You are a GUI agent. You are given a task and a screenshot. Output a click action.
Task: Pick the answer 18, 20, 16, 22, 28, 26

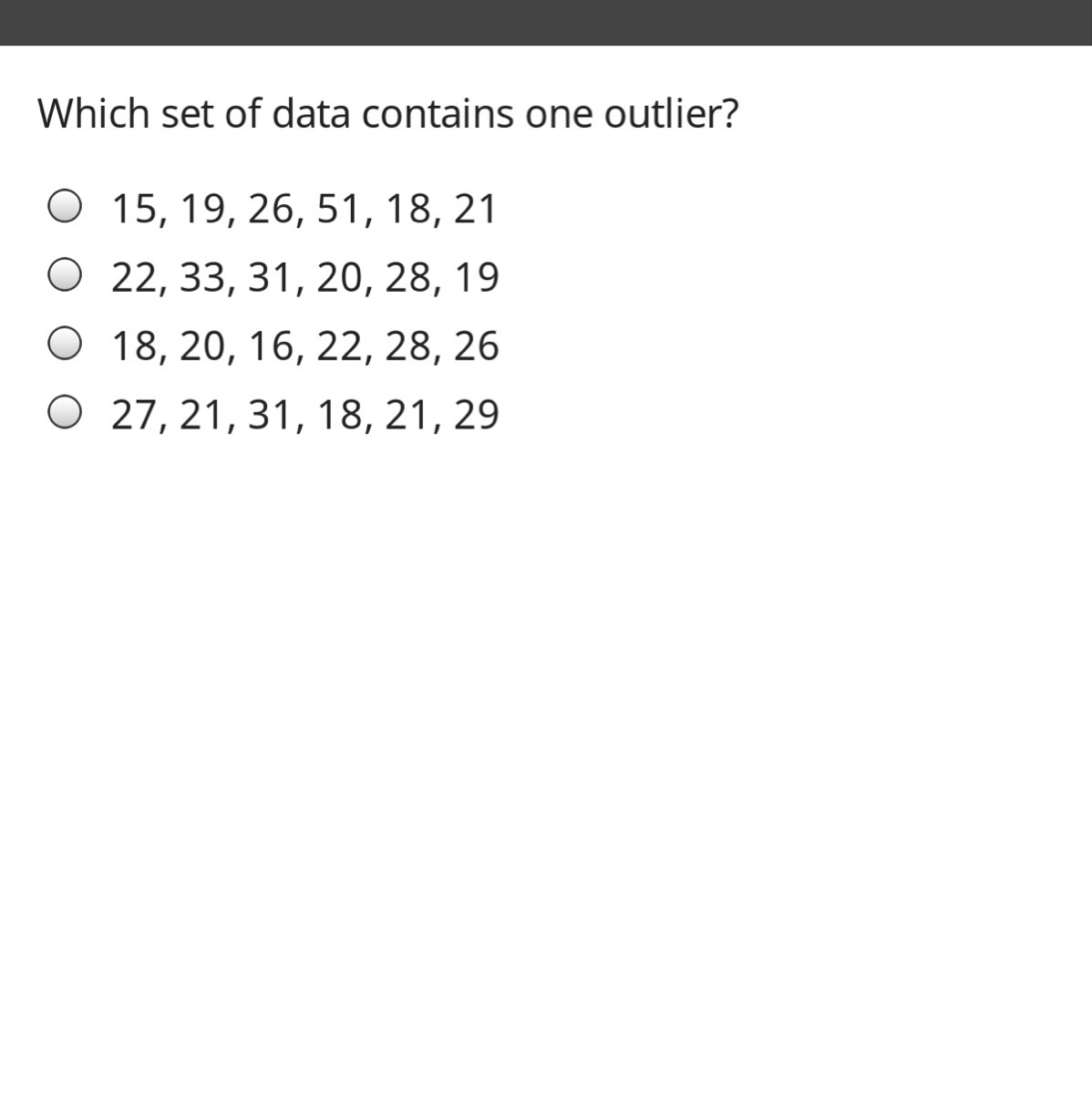pyautogui.click(x=66, y=345)
